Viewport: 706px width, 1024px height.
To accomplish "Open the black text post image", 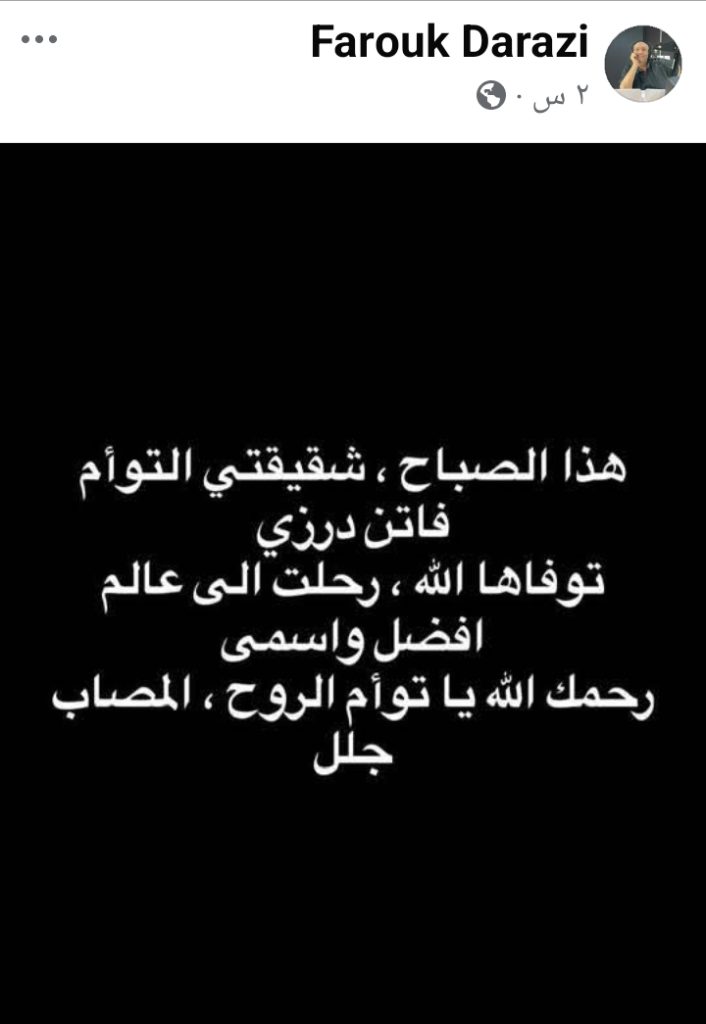I will click(353, 580).
